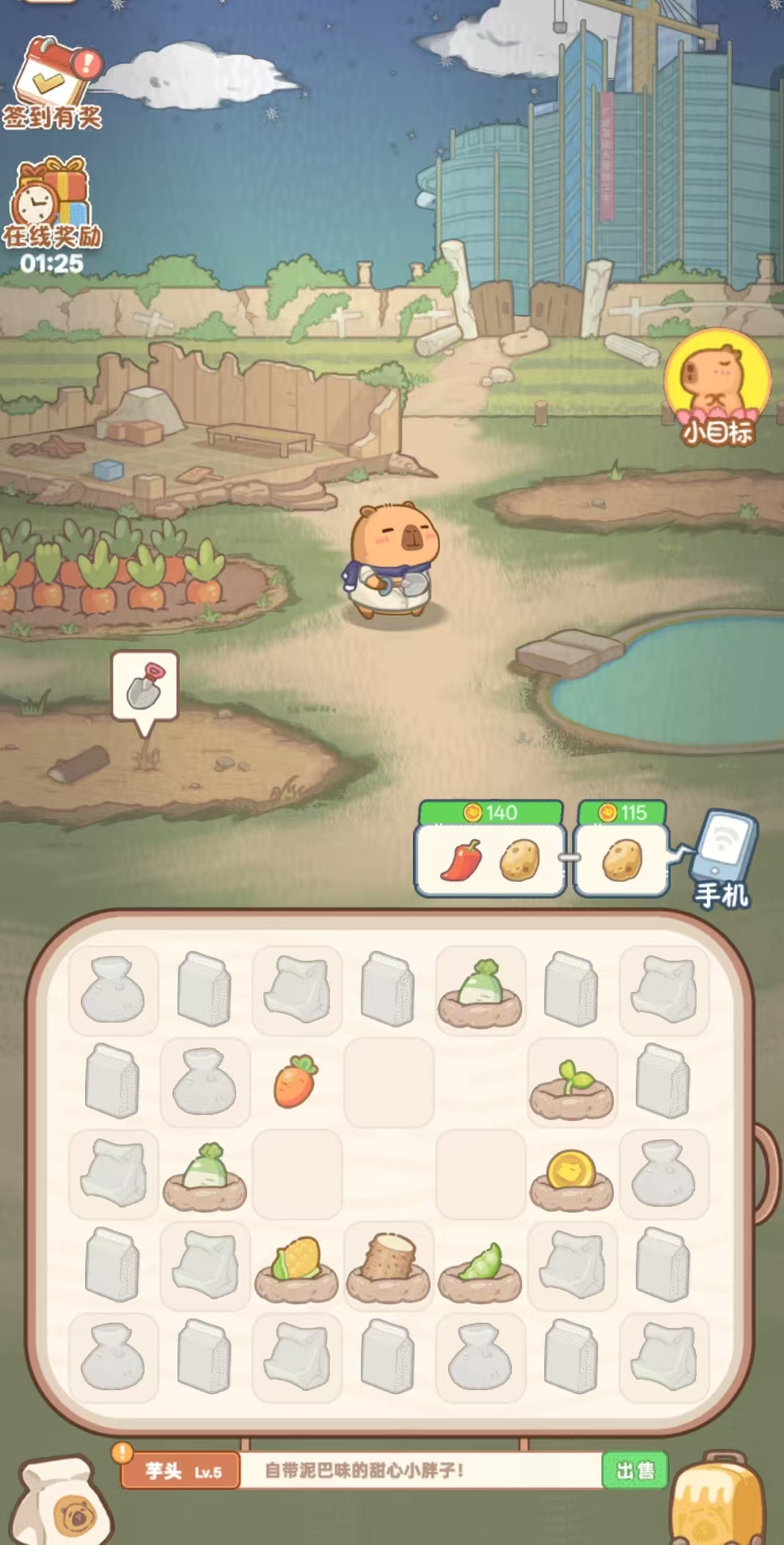Viewport: 784px width, 1545px height.
Task: Select the green sprout on the merge board
Action: (x=571, y=1081)
